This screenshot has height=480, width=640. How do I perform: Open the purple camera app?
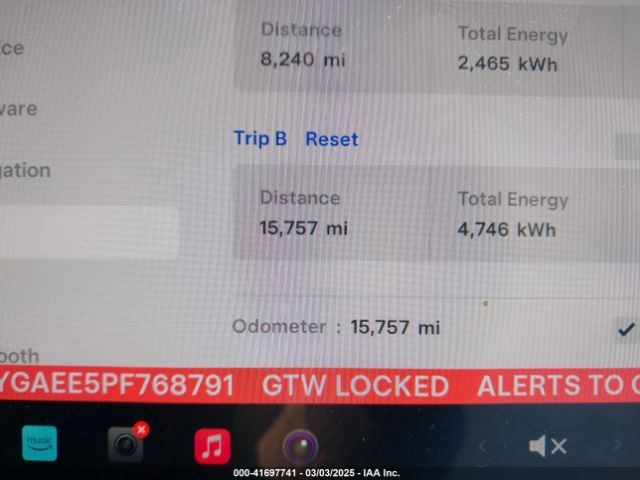click(x=299, y=446)
